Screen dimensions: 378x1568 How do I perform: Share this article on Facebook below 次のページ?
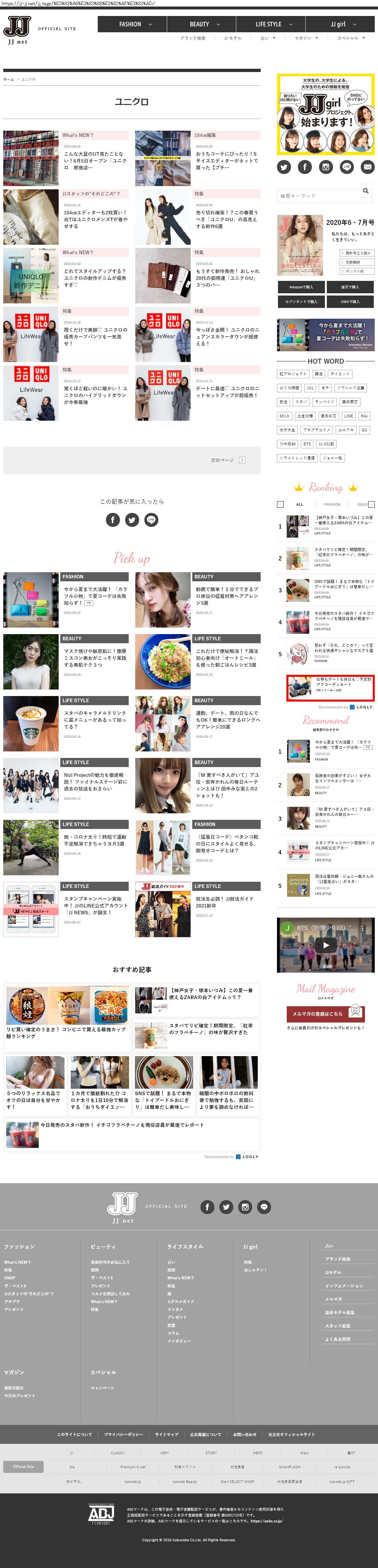click(x=113, y=519)
